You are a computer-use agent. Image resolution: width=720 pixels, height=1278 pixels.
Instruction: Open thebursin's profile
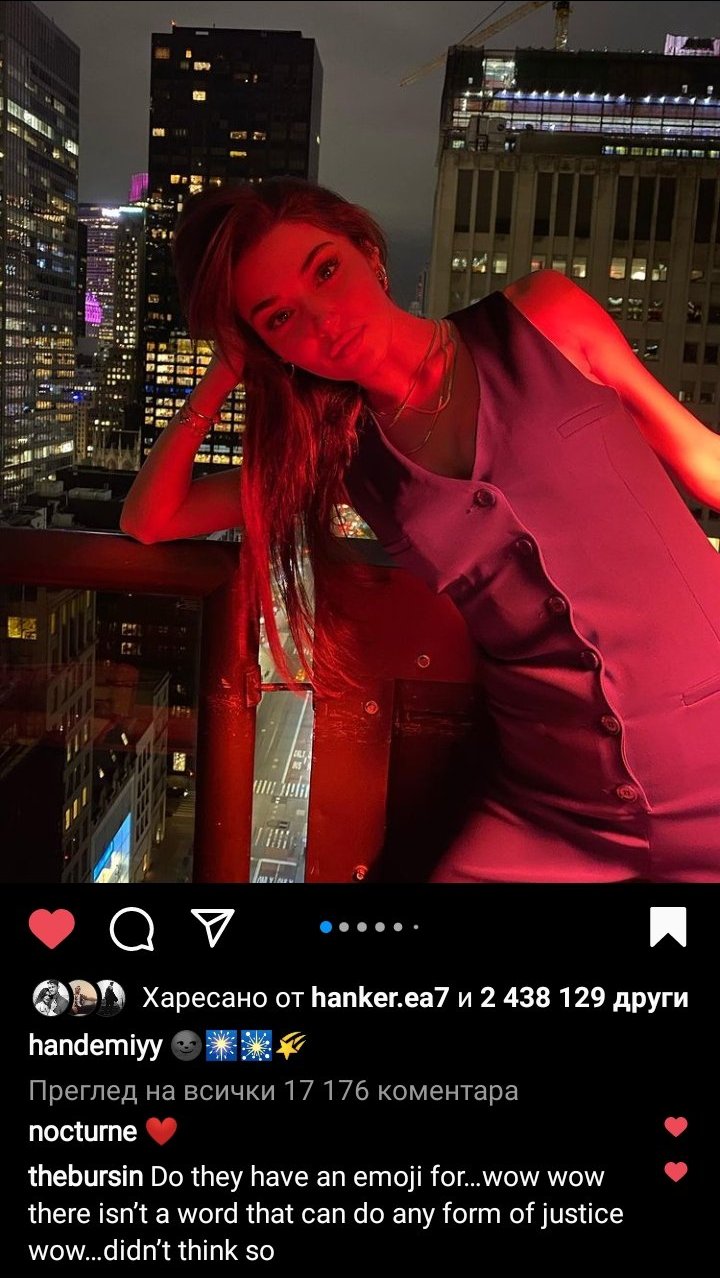[x=86, y=1176]
